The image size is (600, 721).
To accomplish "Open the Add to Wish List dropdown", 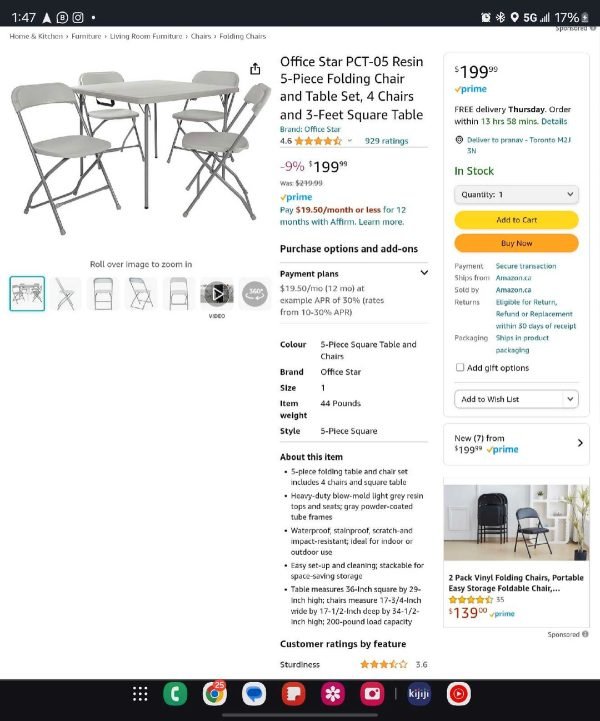I will click(516, 399).
